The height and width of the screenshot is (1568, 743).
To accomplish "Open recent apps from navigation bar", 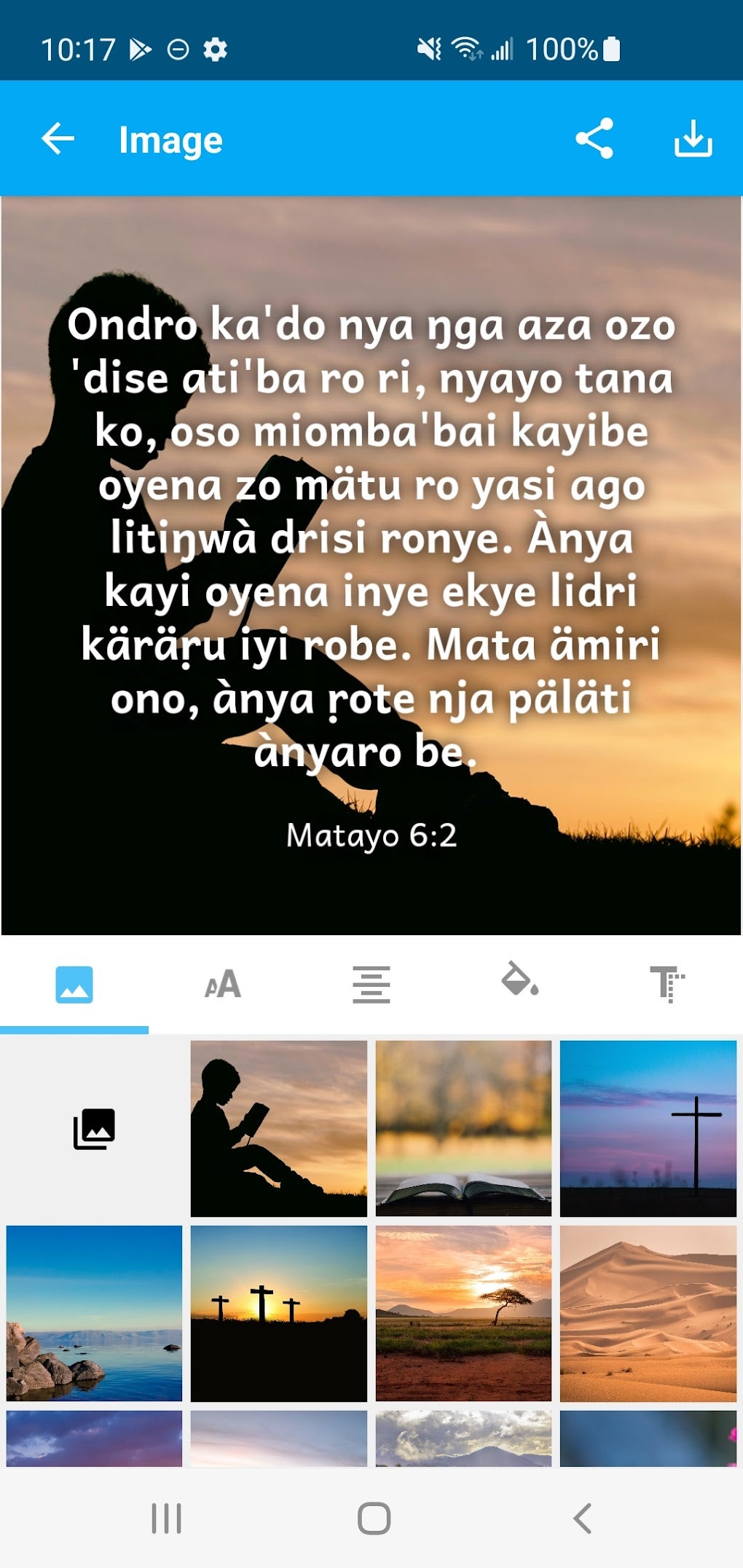I will click(x=166, y=1519).
